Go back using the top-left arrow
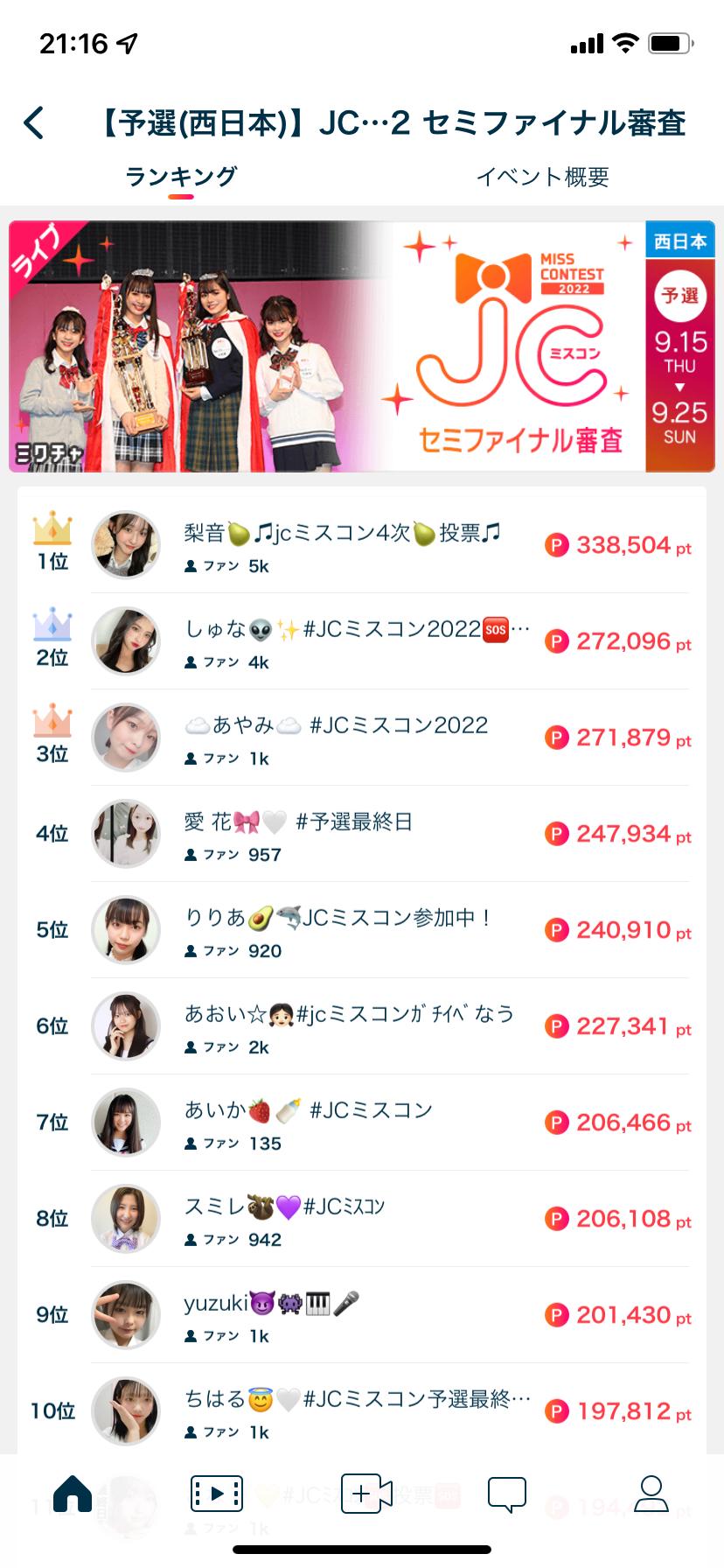 pyautogui.click(x=35, y=123)
